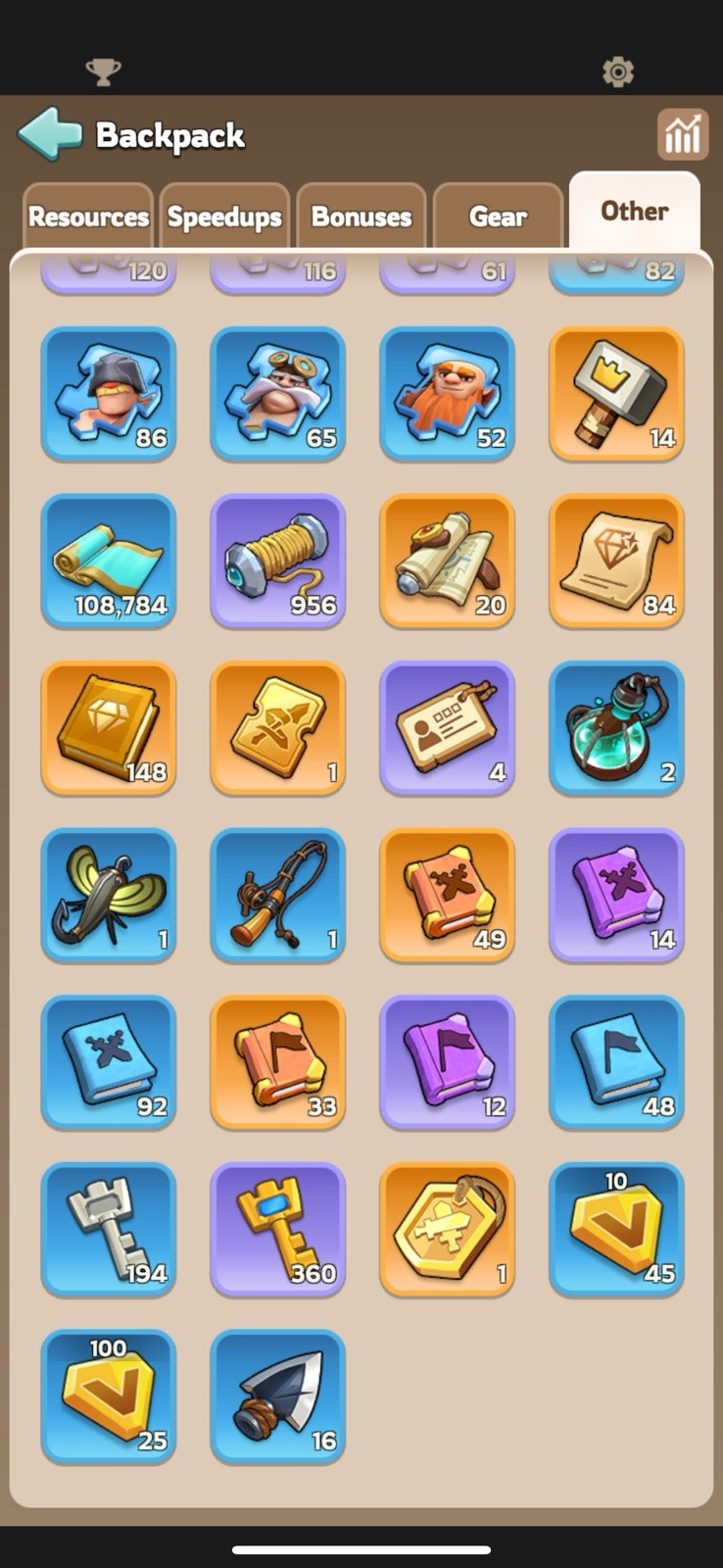
Task: Select the crown hammer item with 14
Action: pyautogui.click(x=616, y=394)
